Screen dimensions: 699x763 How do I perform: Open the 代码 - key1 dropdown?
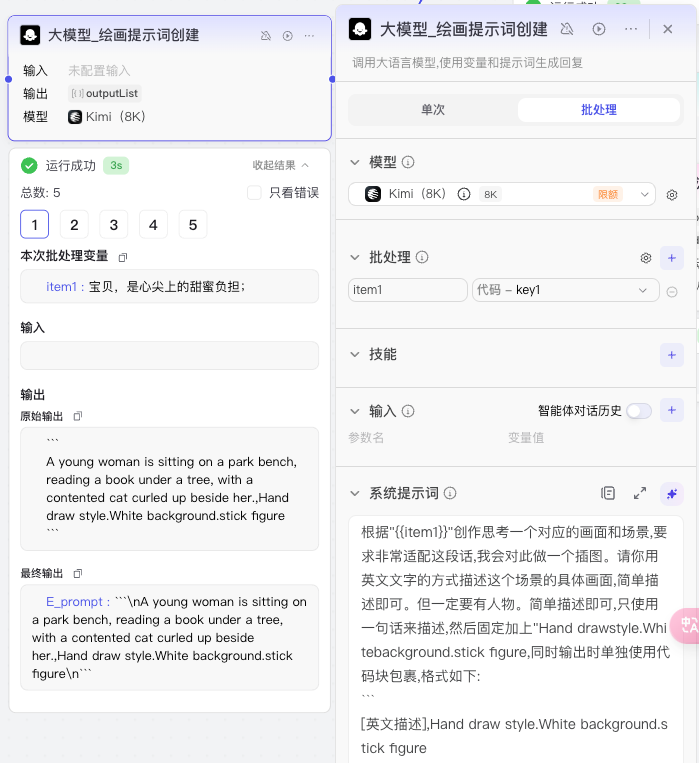[x=565, y=290]
